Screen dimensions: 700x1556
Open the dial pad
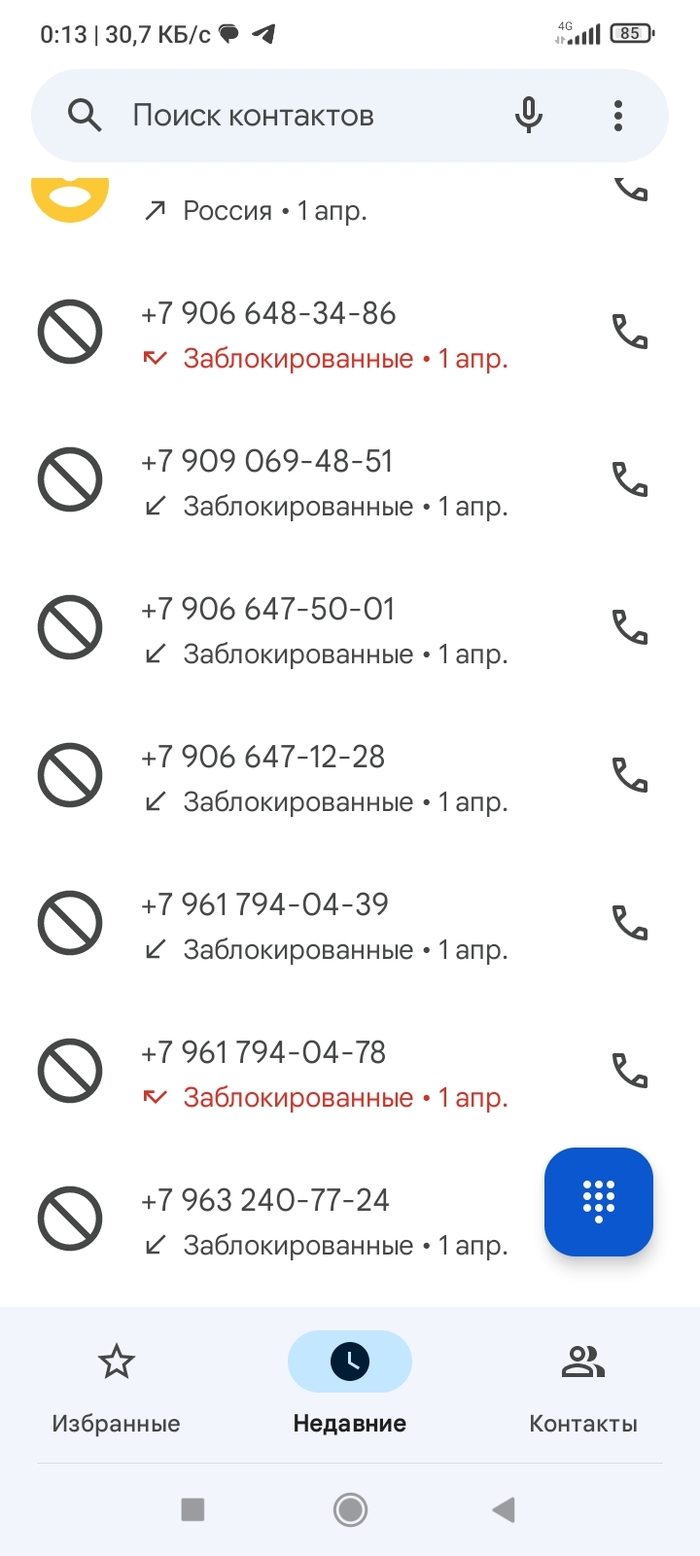tap(598, 1201)
